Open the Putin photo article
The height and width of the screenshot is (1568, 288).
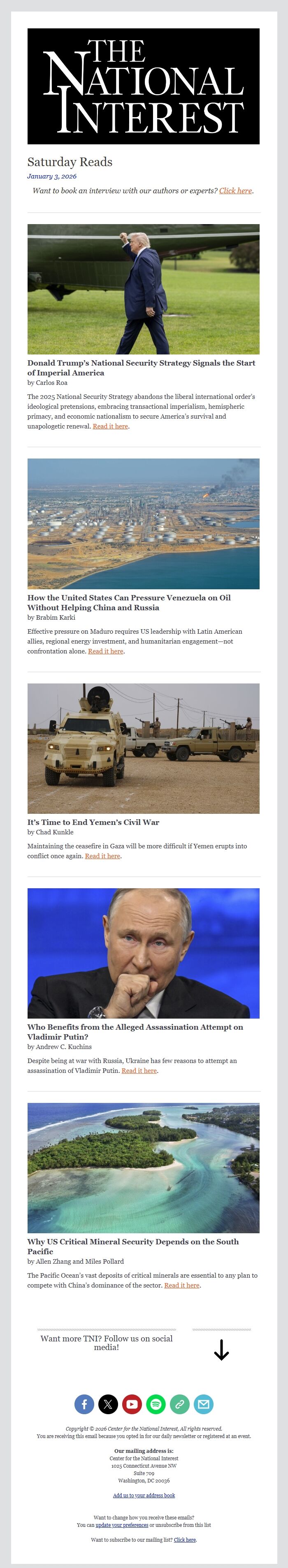143,953
